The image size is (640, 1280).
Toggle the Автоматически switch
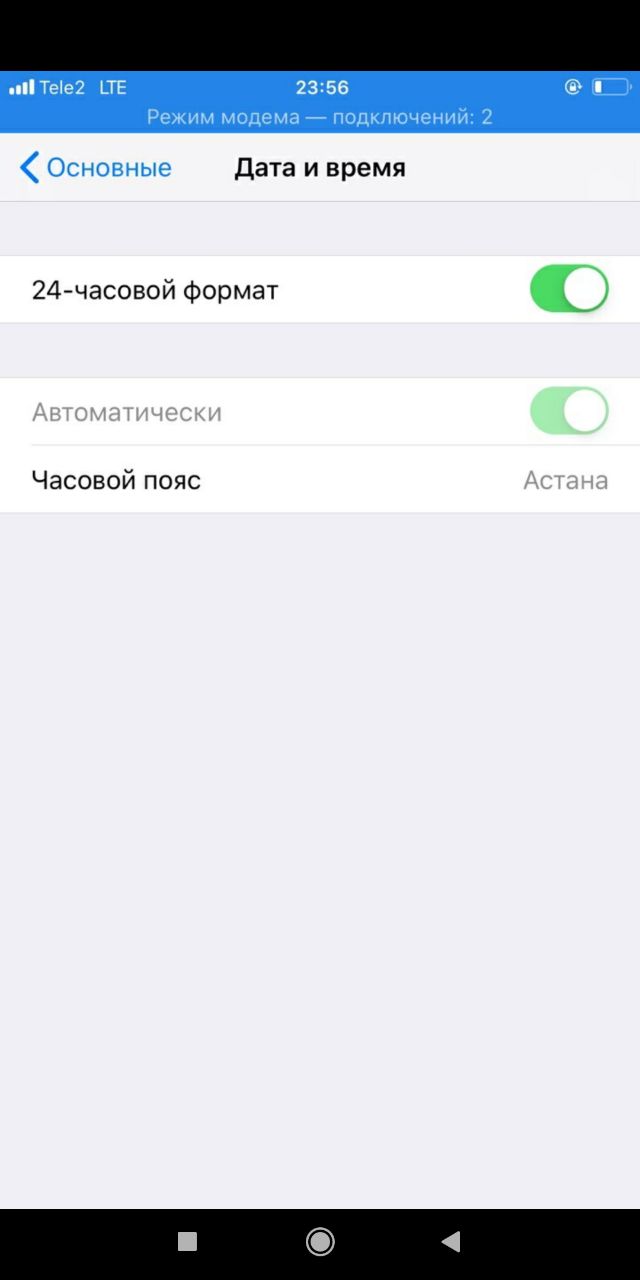pyautogui.click(x=569, y=411)
